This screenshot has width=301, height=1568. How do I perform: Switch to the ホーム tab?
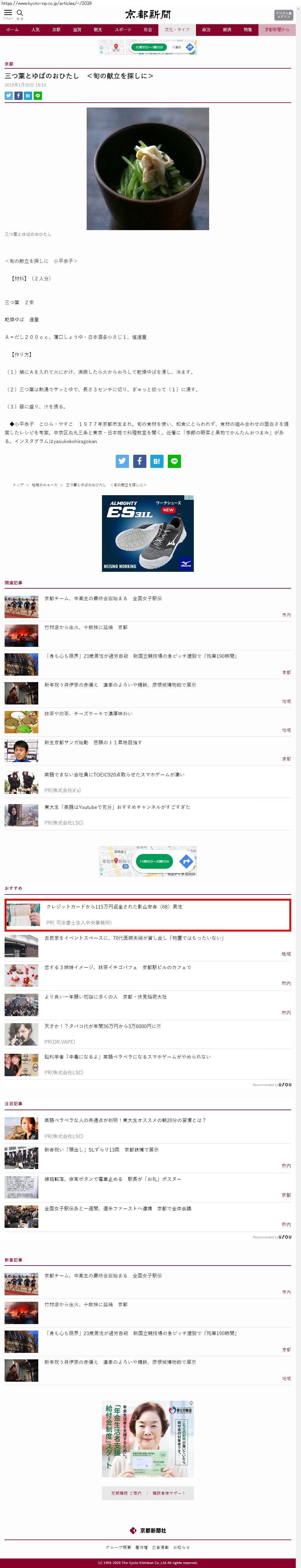tap(12, 29)
